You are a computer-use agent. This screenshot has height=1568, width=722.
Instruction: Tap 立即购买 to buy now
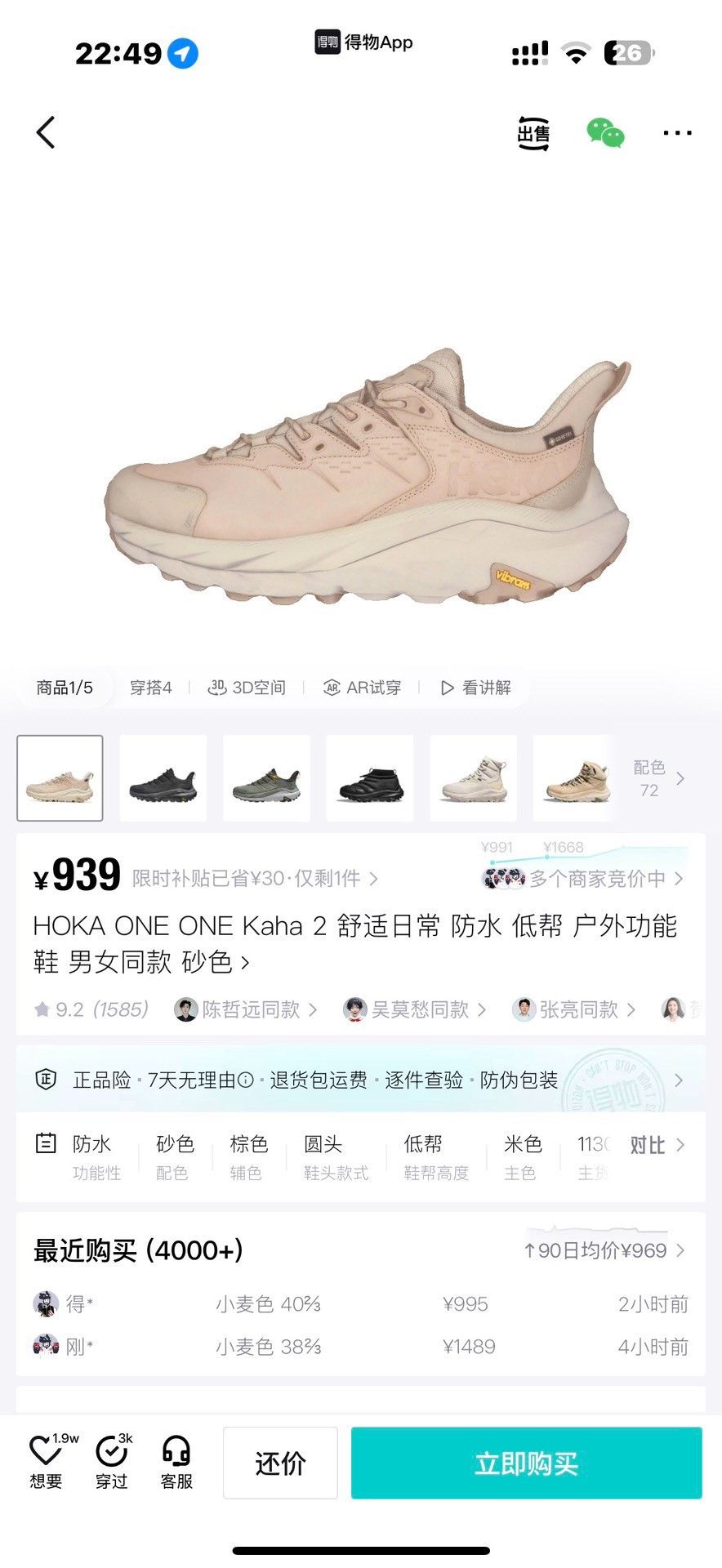[527, 1463]
